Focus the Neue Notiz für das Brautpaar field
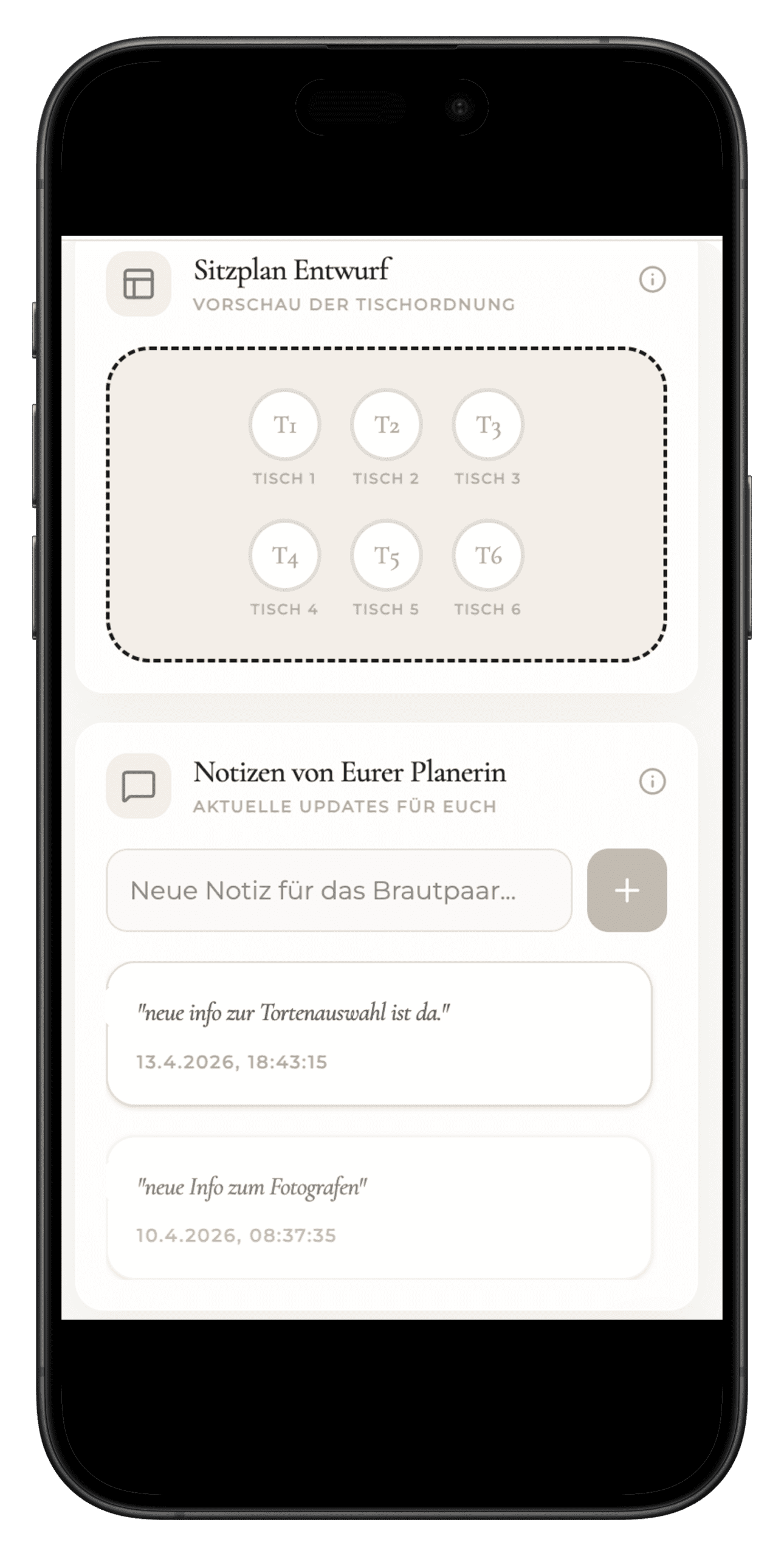The image size is (784, 1556). tap(339, 890)
